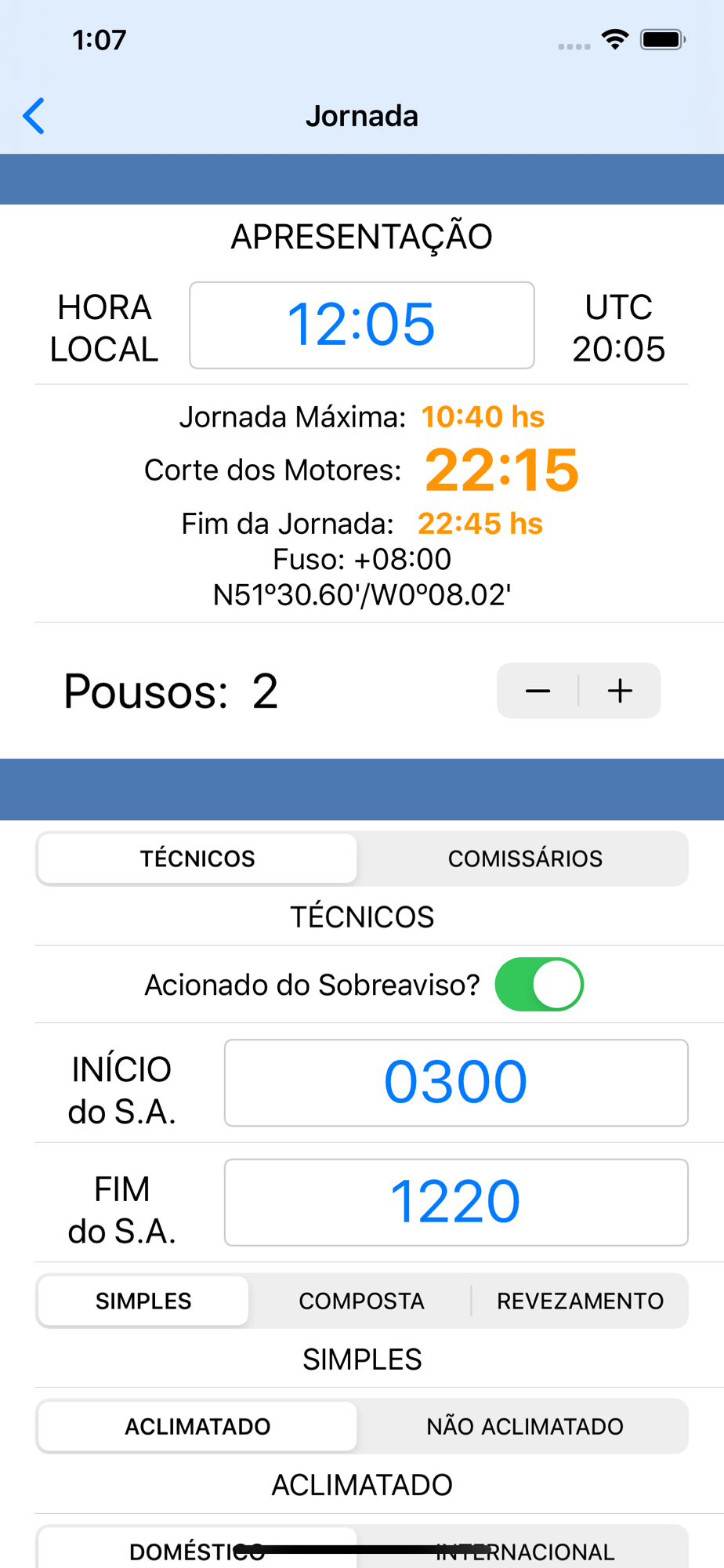Select the TÉCNICOS segment
The width and height of the screenshot is (724, 1568).
197,858
